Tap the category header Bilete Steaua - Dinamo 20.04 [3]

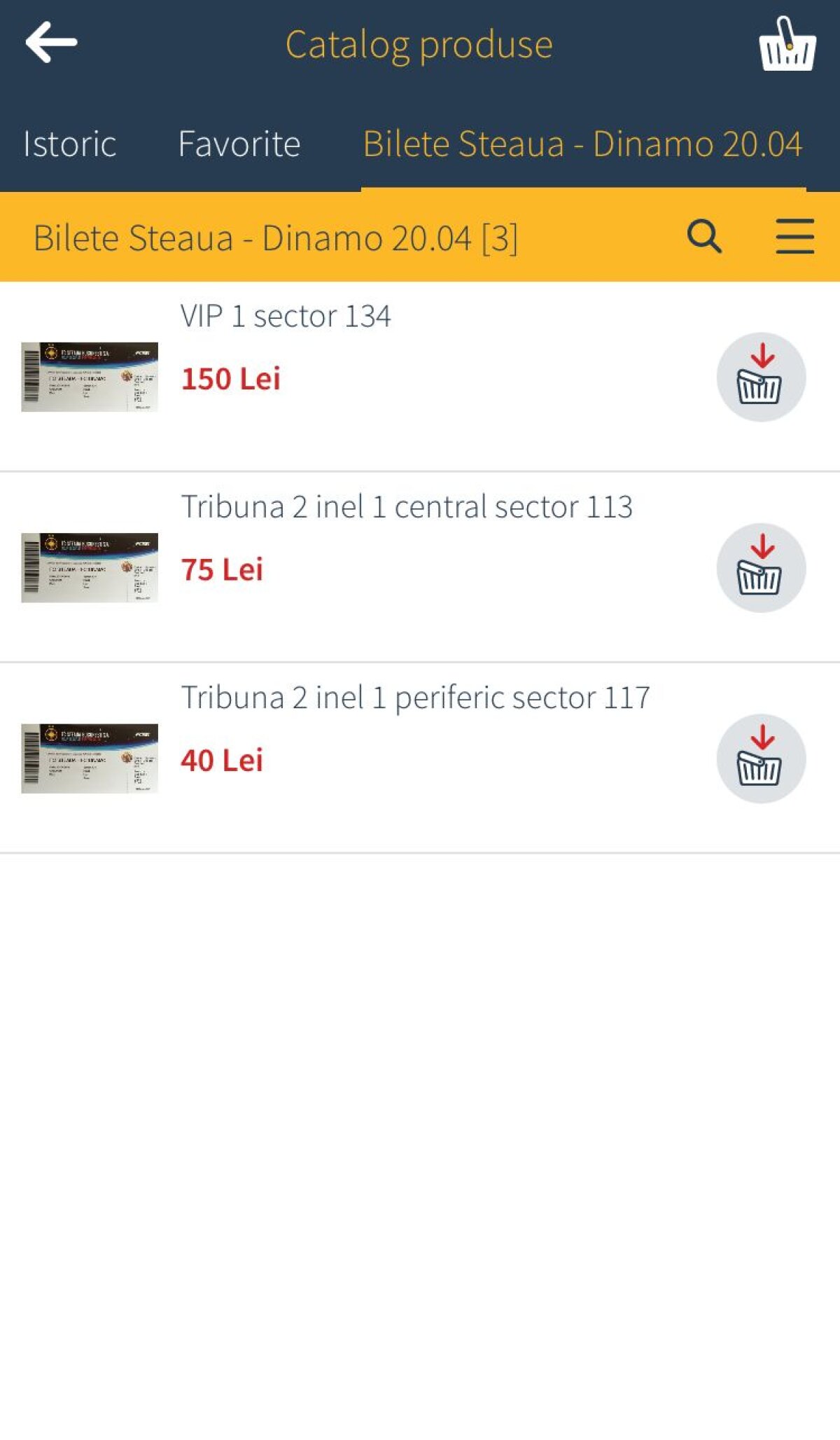coord(274,237)
